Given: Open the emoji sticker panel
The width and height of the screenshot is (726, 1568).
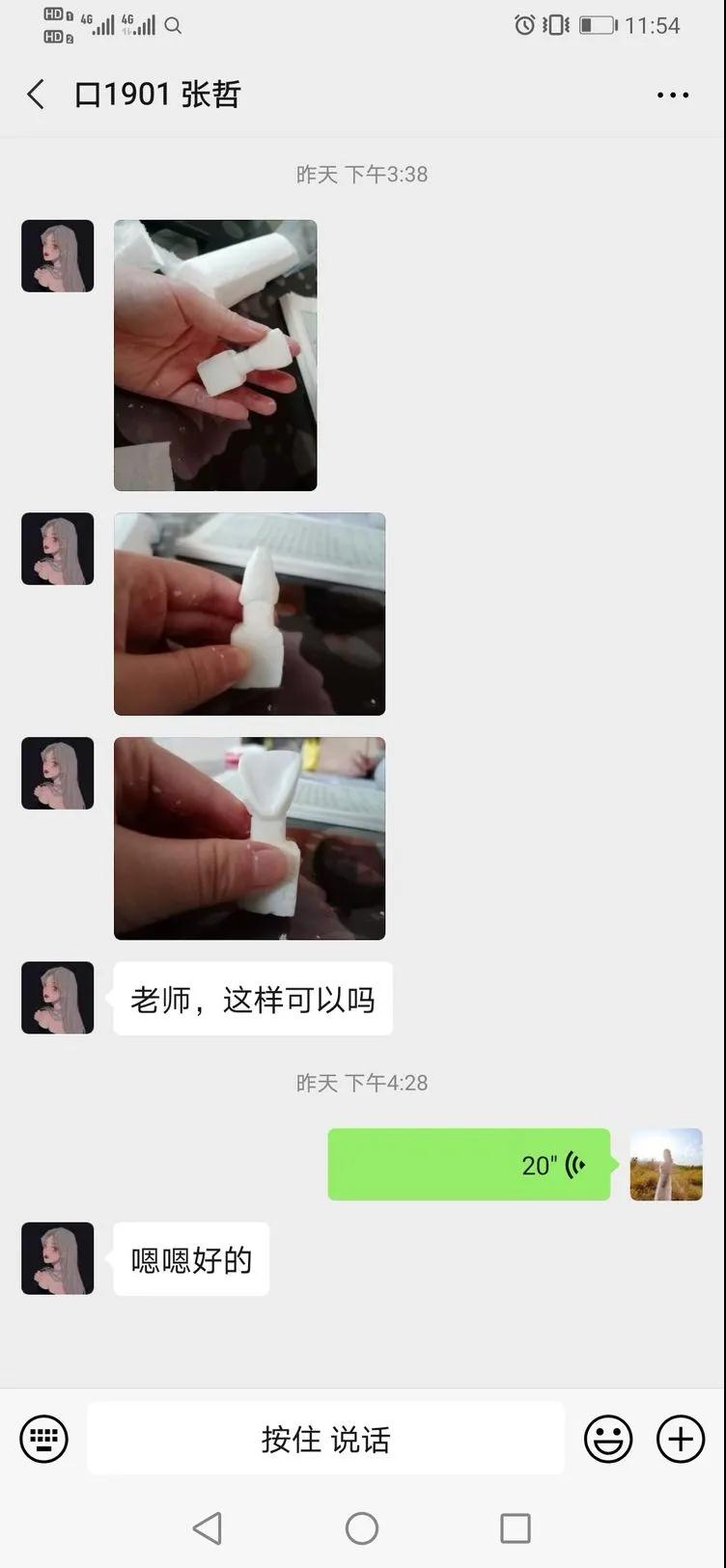Looking at the screenshot, I should pyautogui.click(x=608, y=1440).
